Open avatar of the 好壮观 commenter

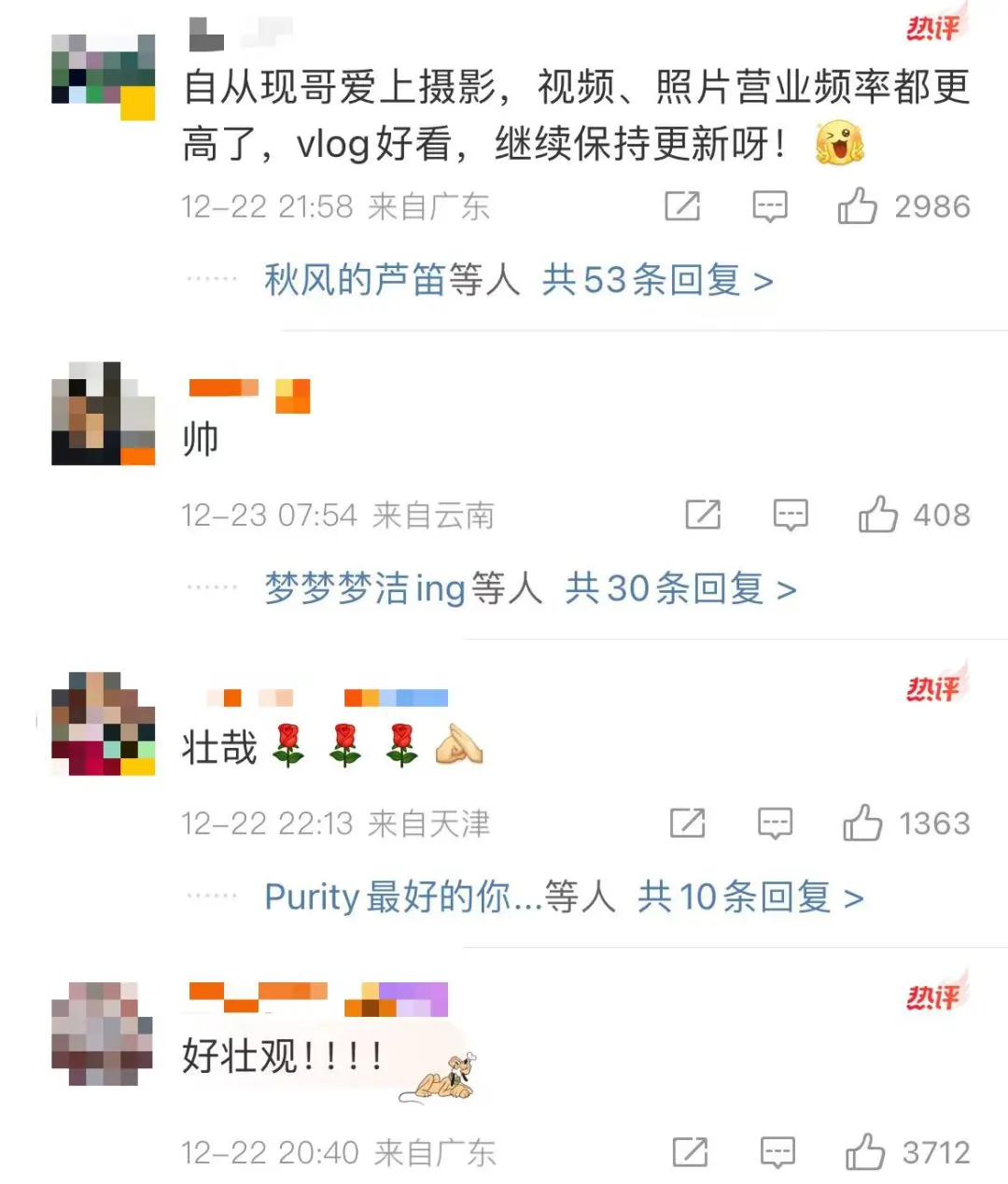103,1033
